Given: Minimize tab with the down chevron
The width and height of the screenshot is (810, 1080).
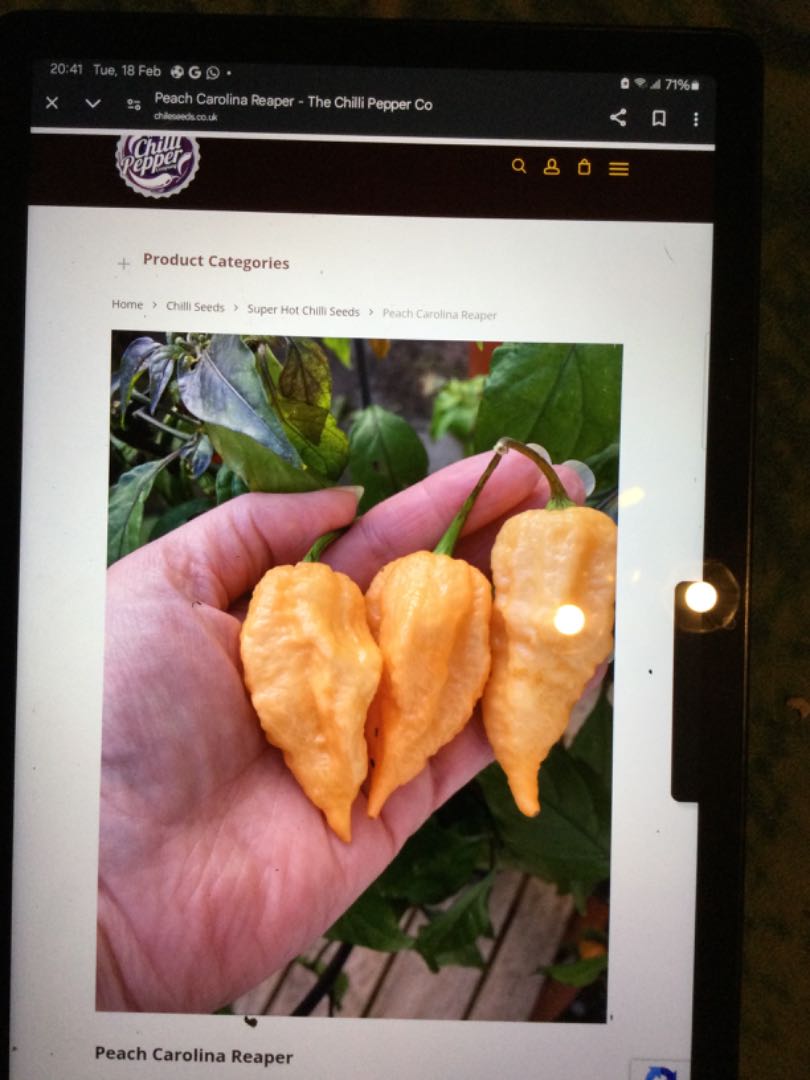Looking at the screenshot, I should pyautogui.click(x=93, y=103).
